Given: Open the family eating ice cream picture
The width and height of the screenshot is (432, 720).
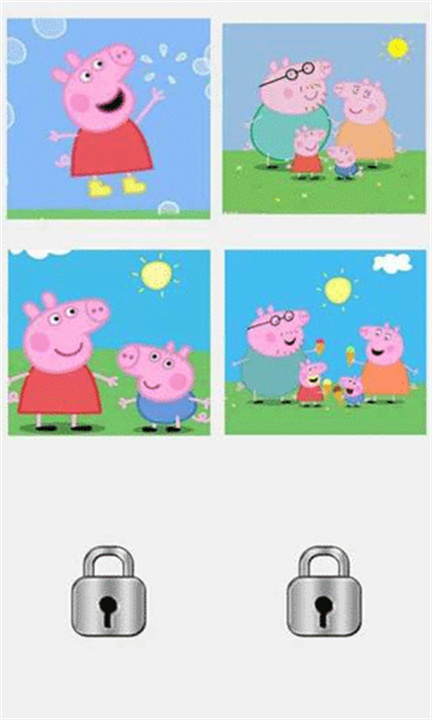Looking at the screenshot, I should tap(325, 342).
